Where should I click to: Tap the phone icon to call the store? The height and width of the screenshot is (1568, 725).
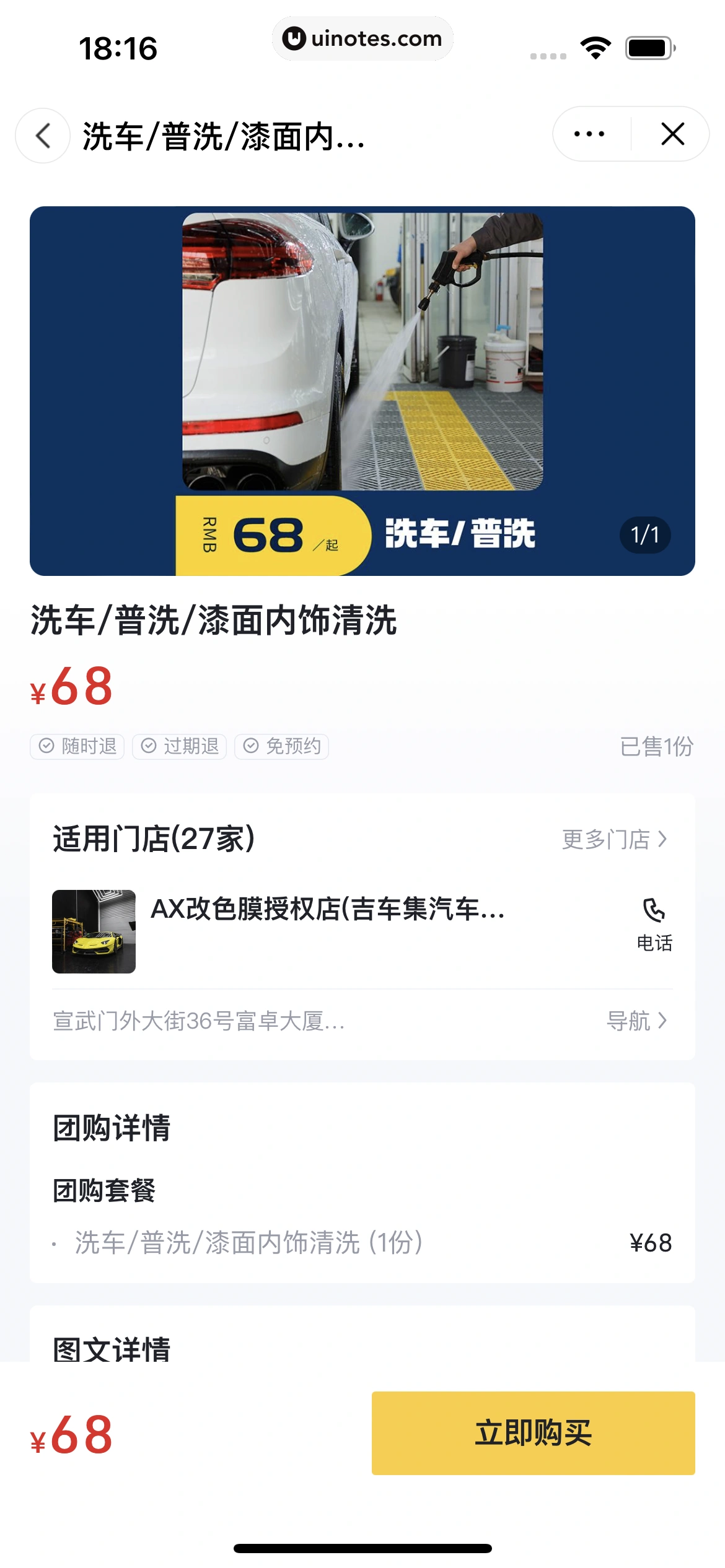click(654, 910)
